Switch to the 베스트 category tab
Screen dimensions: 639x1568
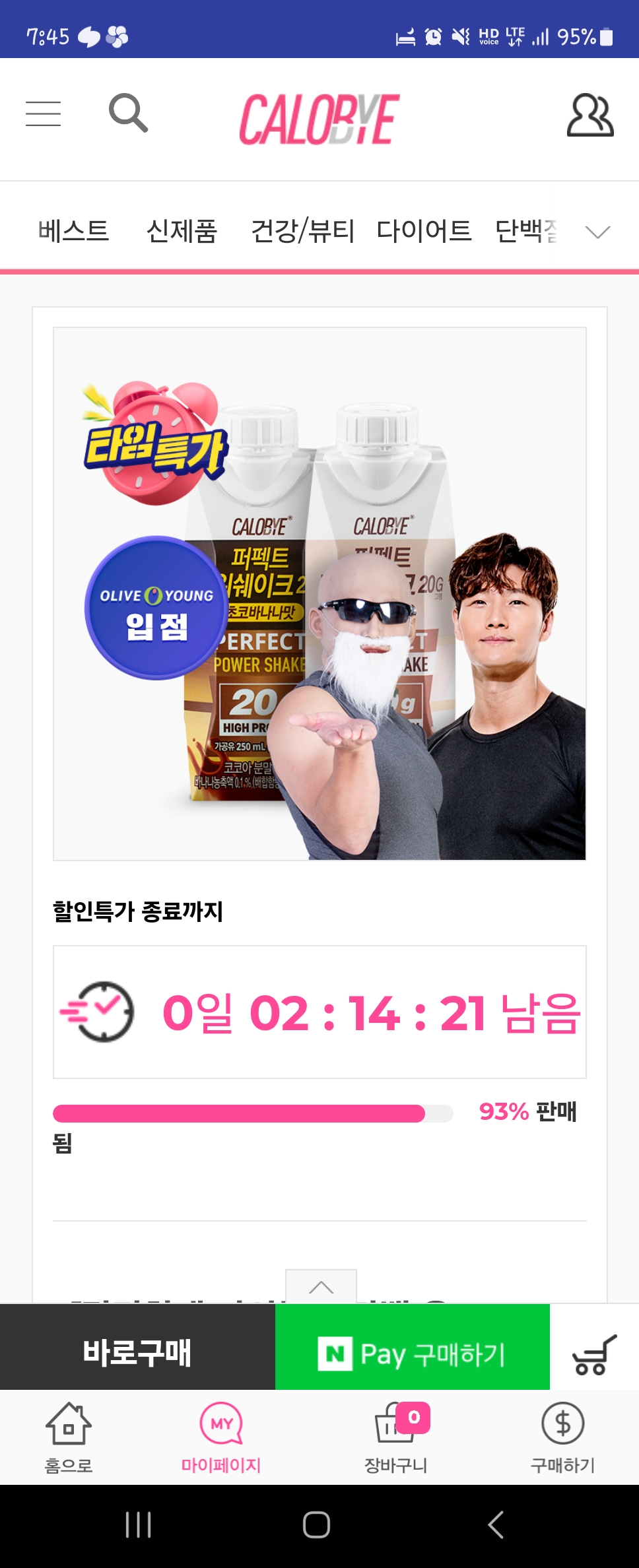[x=73, y=231]
